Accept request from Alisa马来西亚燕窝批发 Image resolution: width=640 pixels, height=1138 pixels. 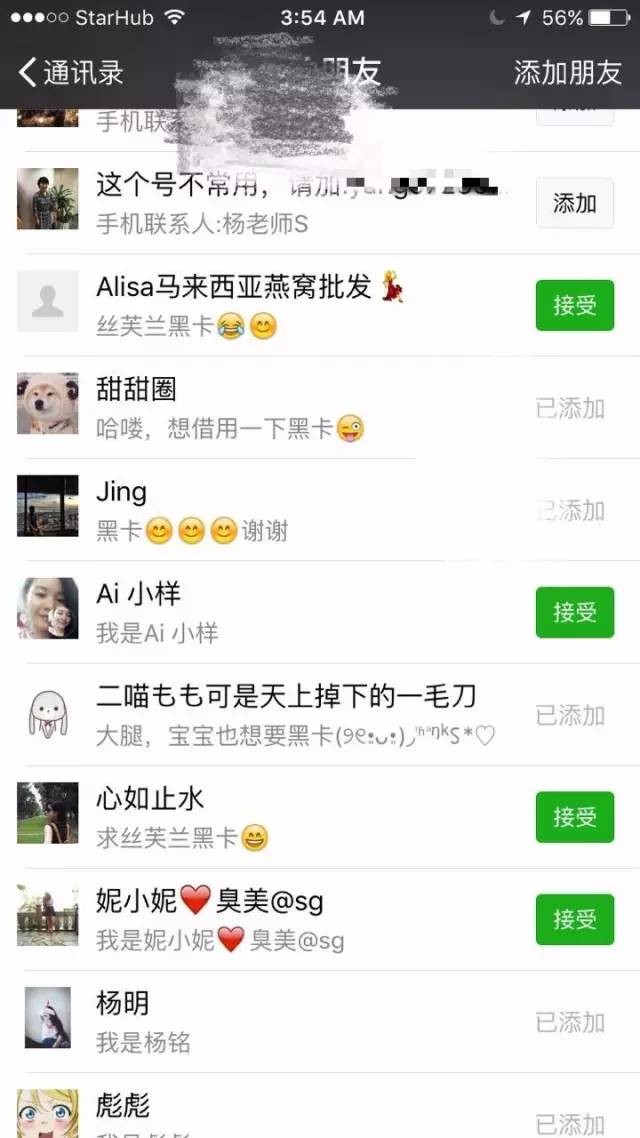(x=574, y=306)
